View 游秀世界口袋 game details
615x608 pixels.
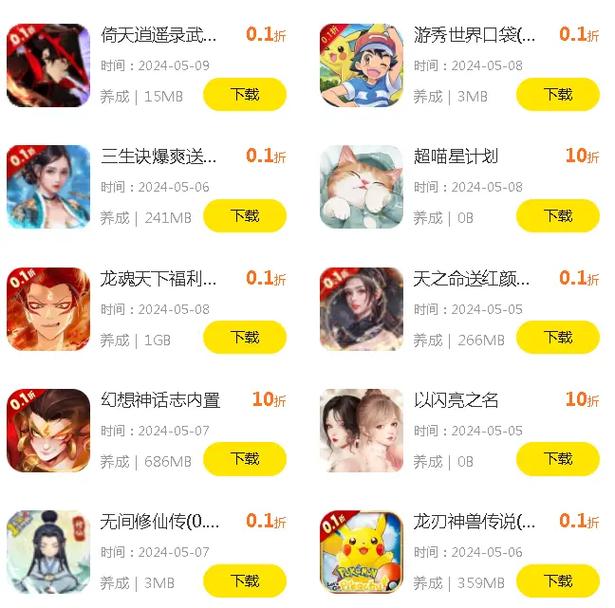[474, 35]
